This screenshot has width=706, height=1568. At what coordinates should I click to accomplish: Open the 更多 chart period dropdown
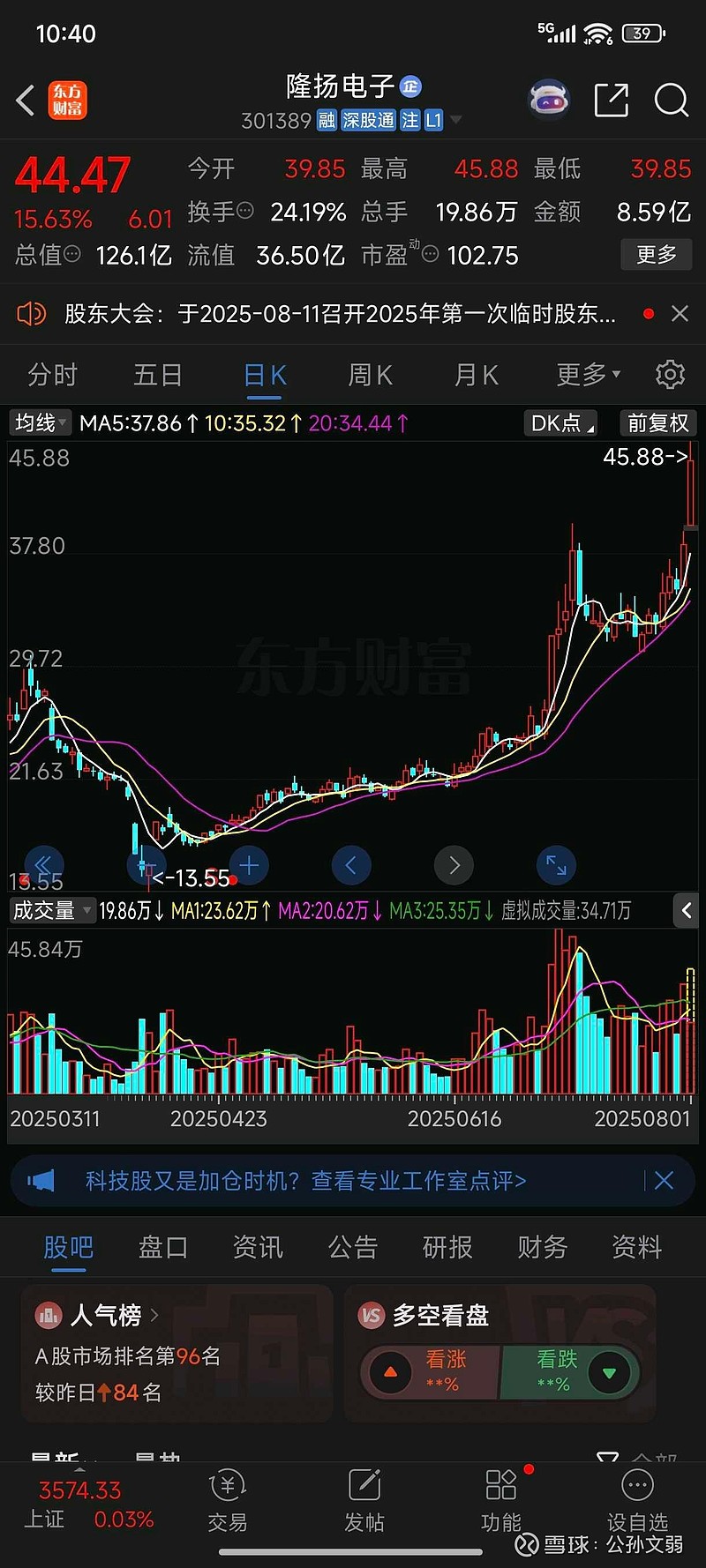click(x=587, y=374)
